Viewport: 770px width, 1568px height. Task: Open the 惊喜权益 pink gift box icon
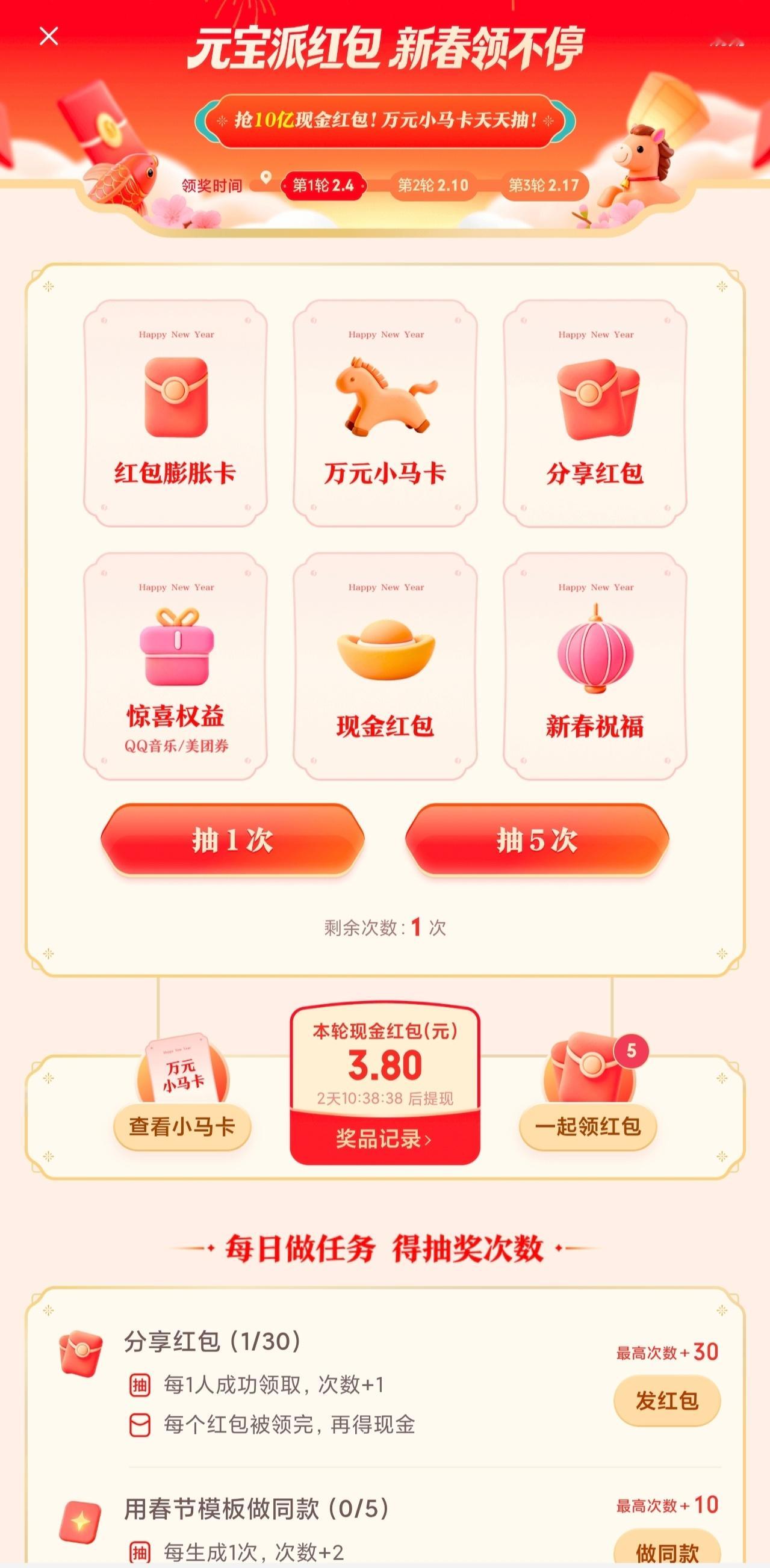(x=176, y=651)
